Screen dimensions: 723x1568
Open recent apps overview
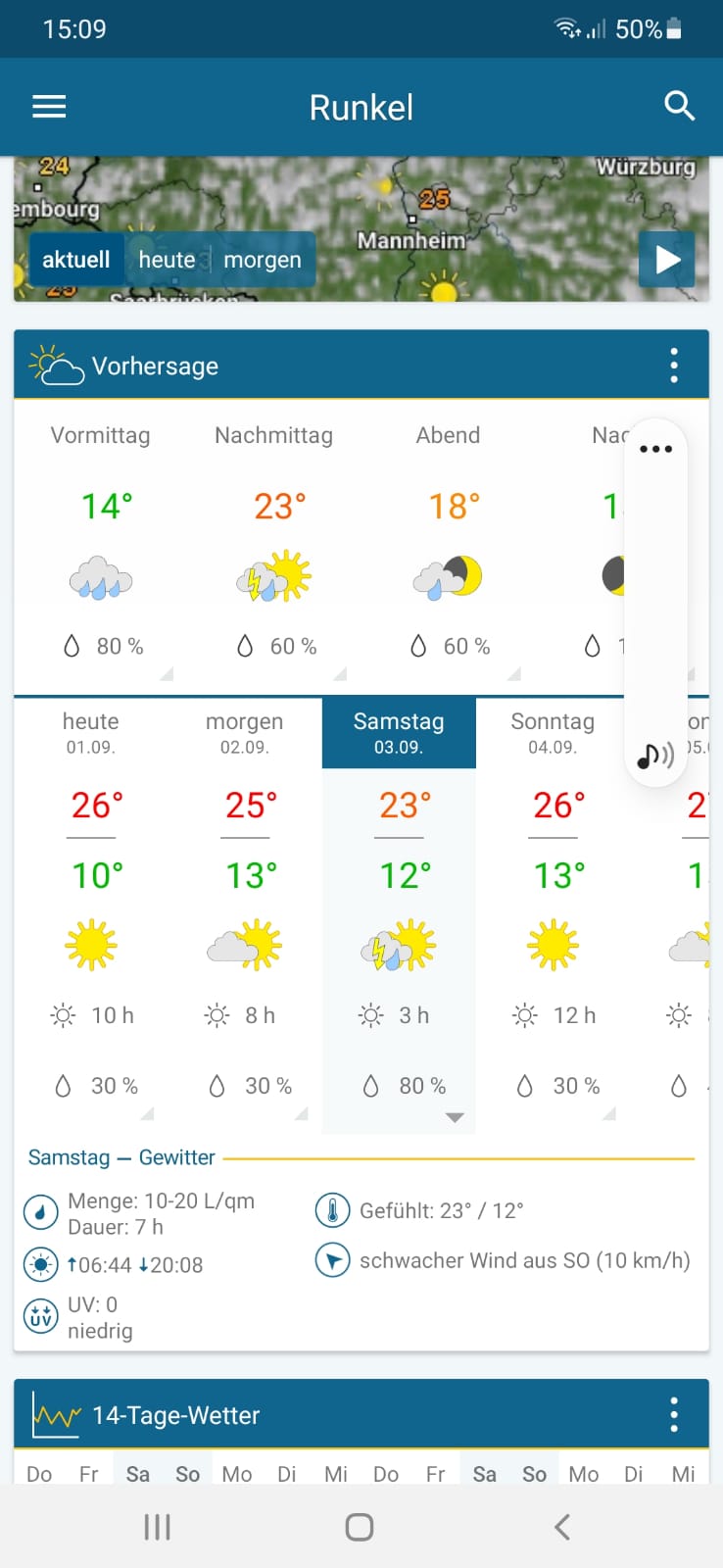(158, 1527)
